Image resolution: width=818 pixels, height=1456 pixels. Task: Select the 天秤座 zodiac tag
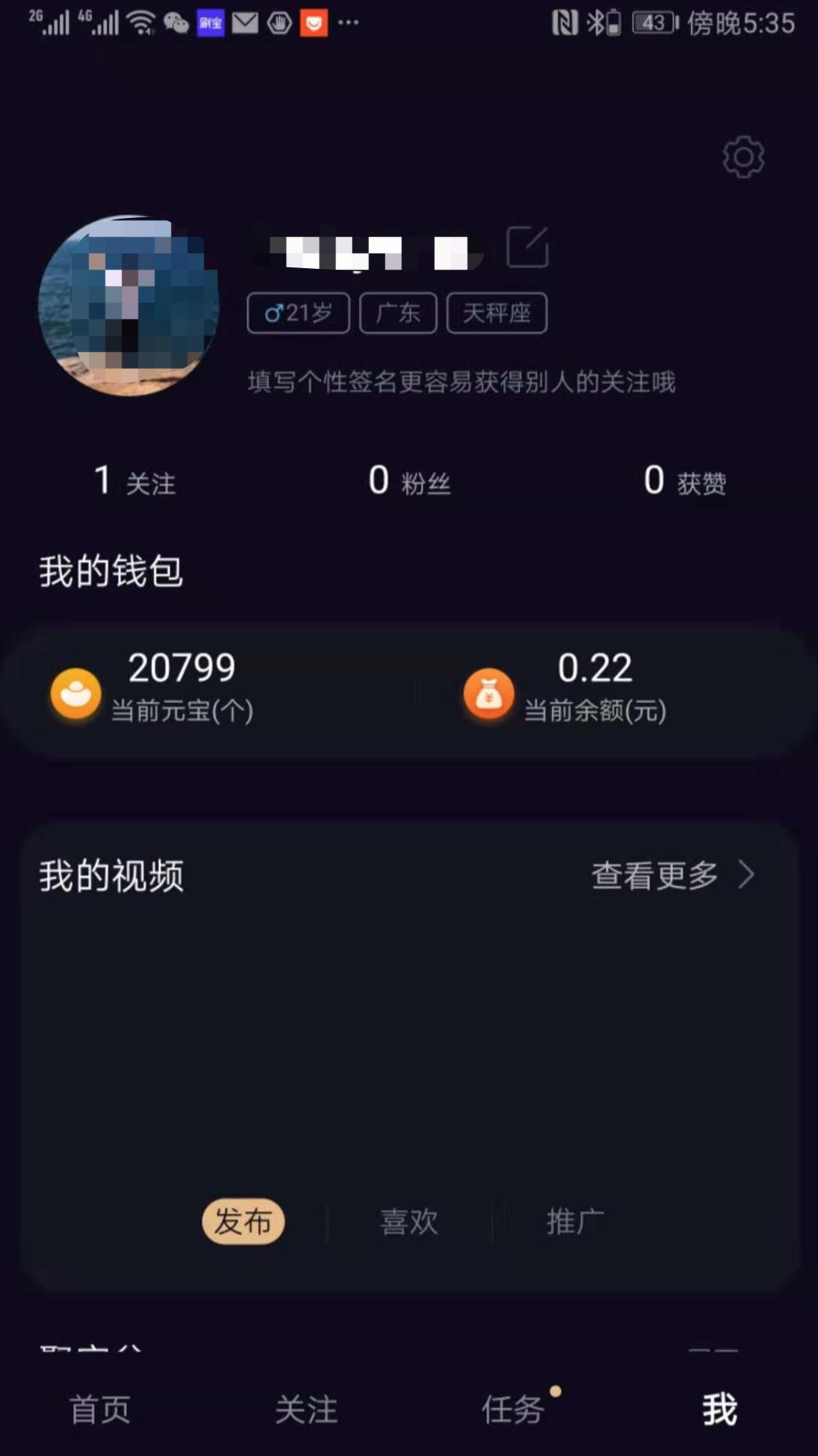pos(497,313)
